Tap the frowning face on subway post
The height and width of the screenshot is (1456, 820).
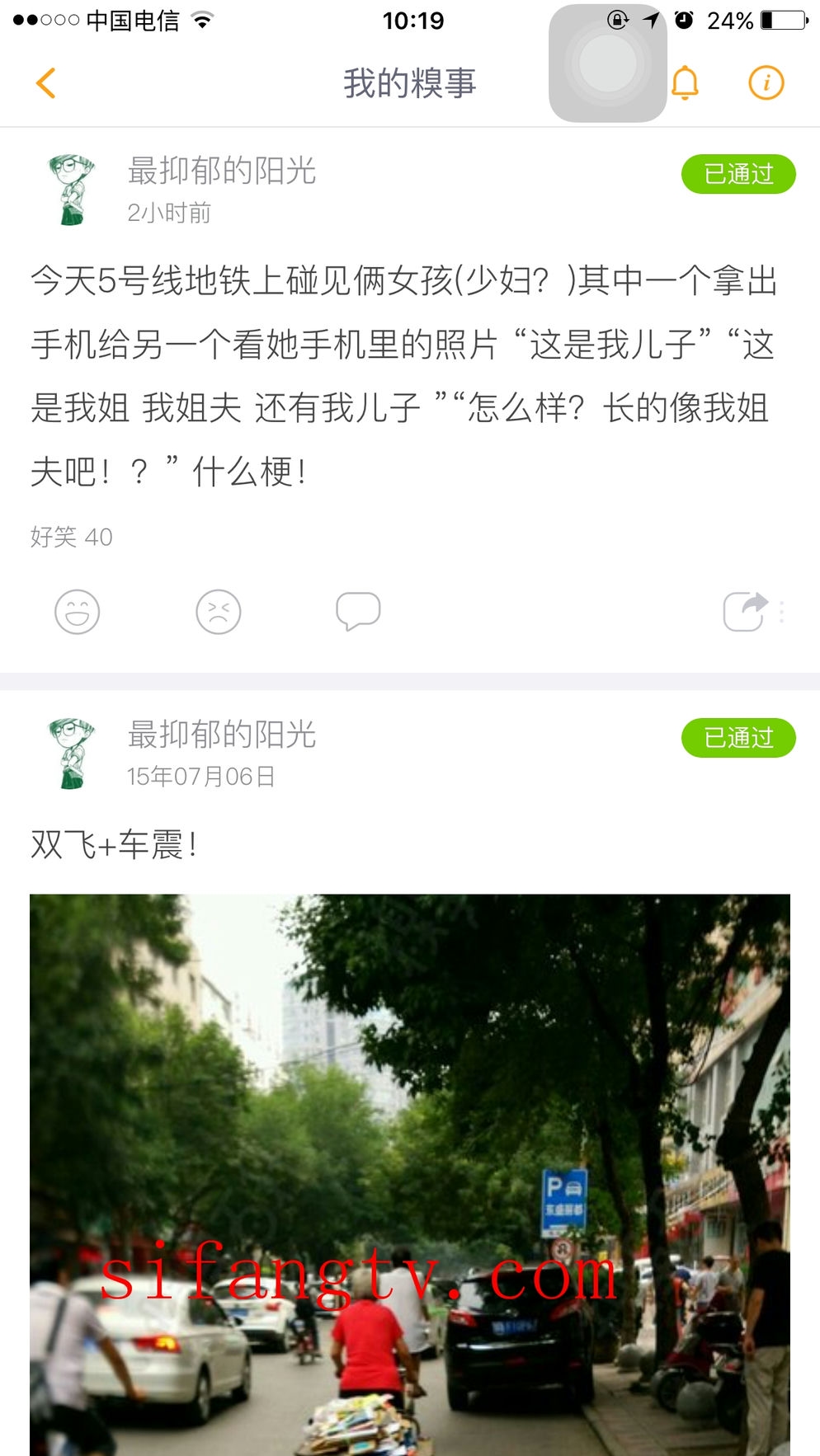(x=219, y=612)
